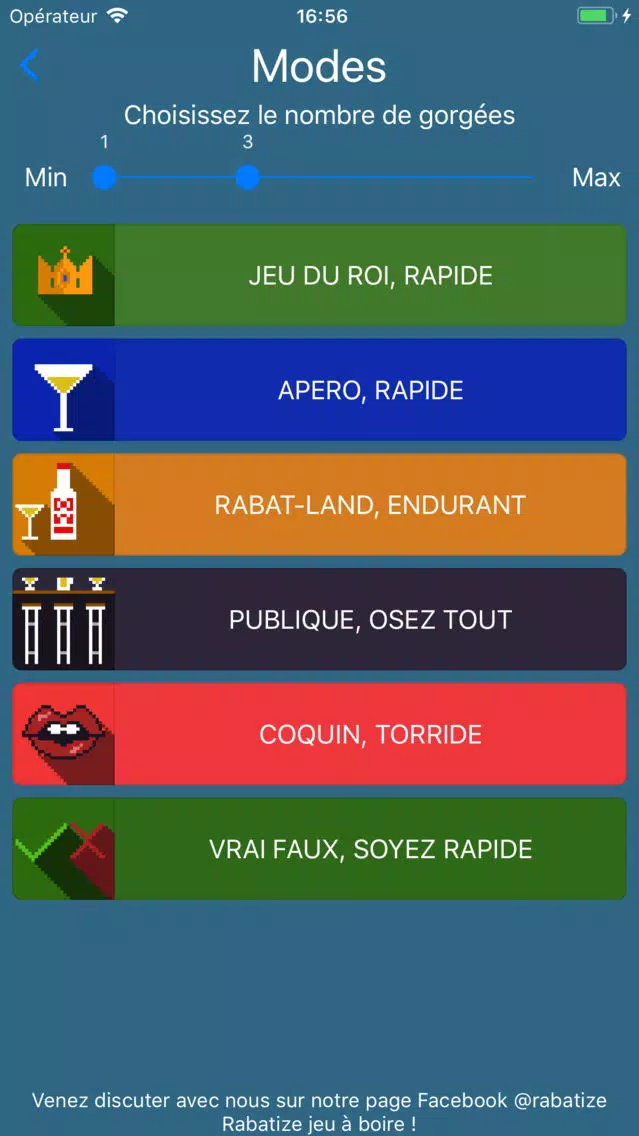The image size is (639, 1136).
Task: Choose the Apero, Rapide mode
Action: click(x=320, y=390)
